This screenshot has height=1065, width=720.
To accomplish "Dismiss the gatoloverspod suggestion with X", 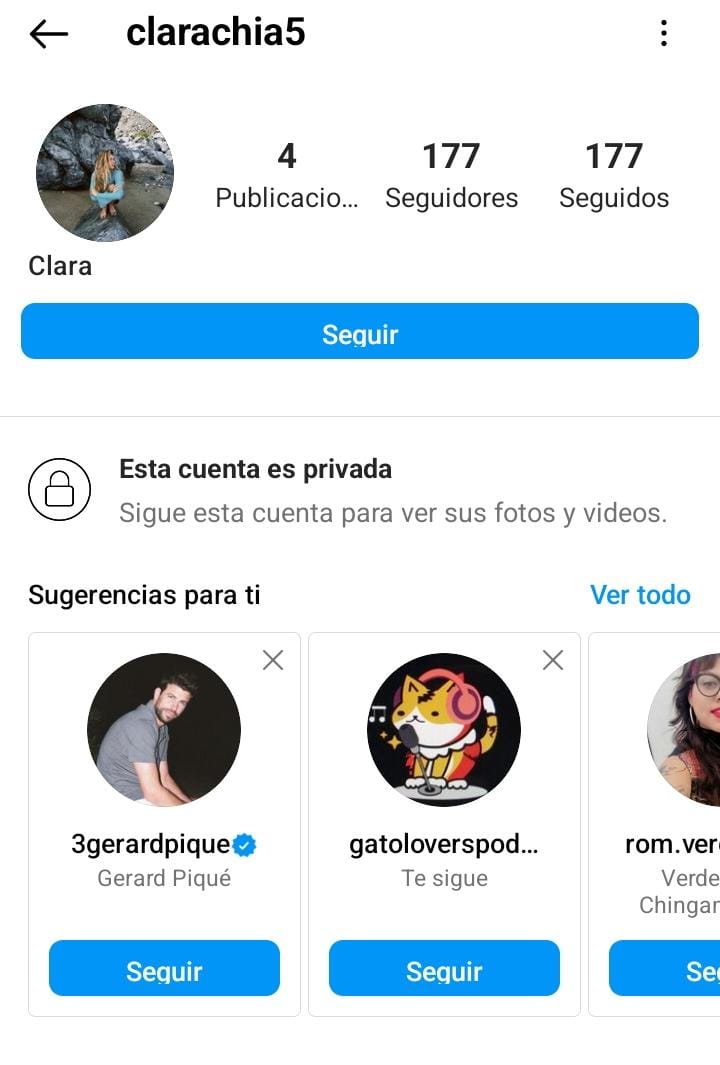I will [553, 660].
